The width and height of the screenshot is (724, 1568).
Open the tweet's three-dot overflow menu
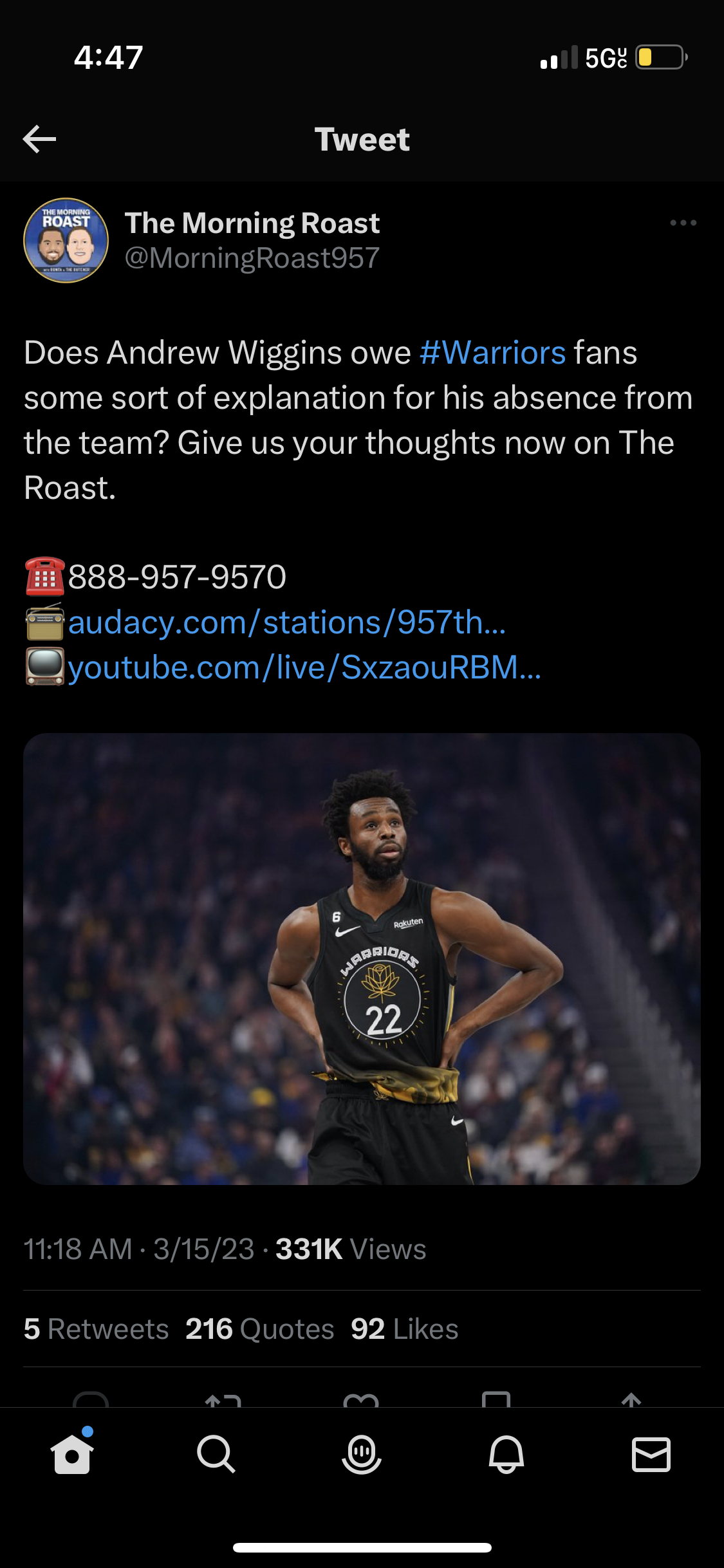(x=683, y=223)
